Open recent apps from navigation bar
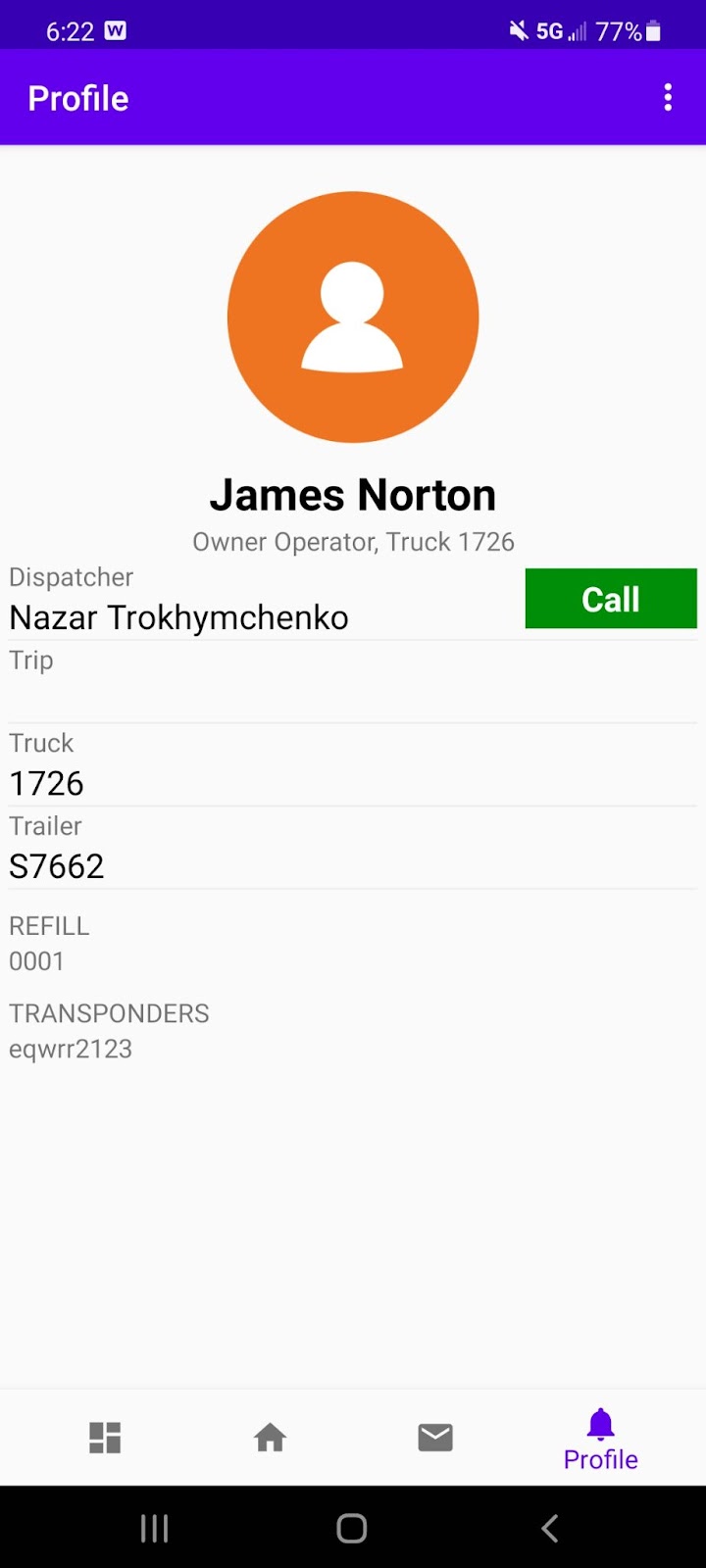The height and width of the screenshot is (1568, 706). click(154, 1528)
